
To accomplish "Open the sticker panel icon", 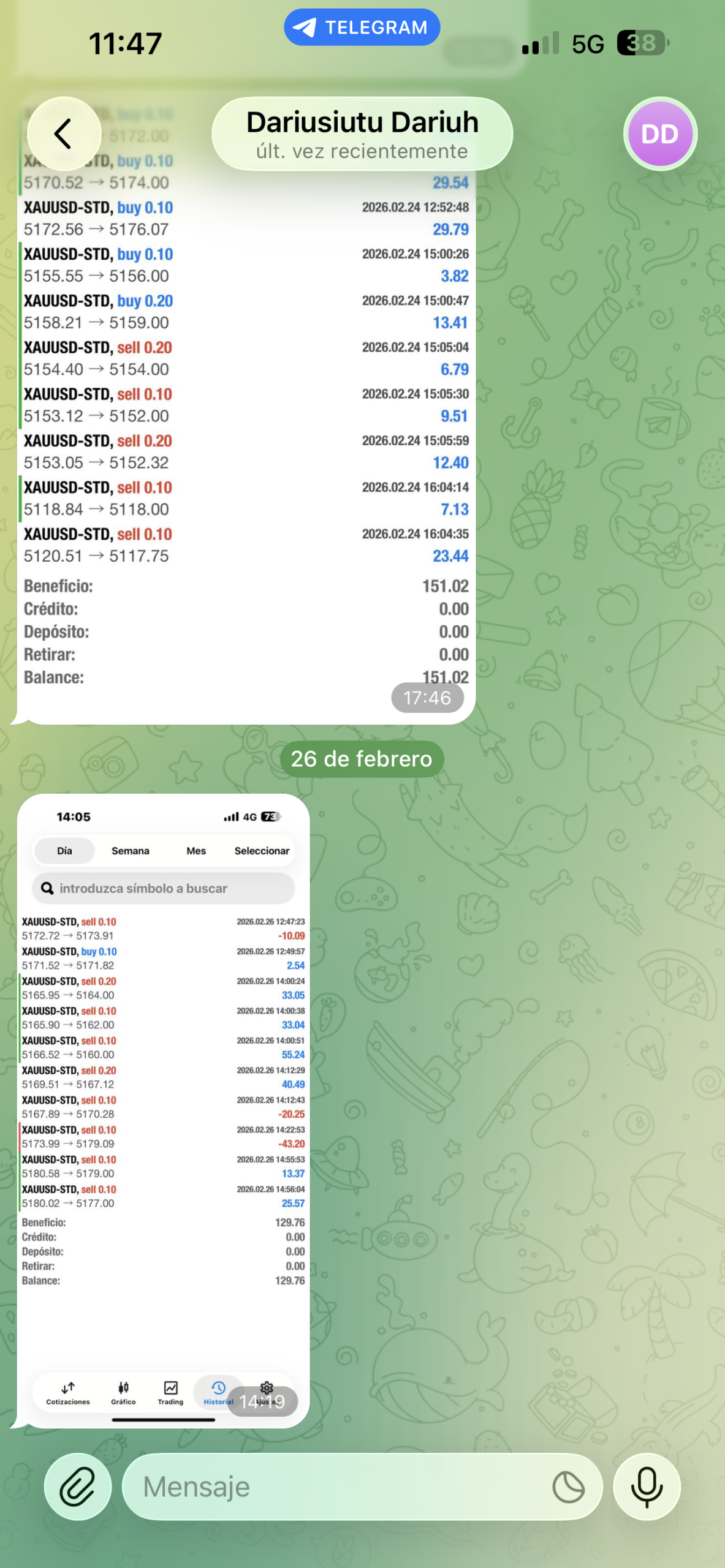I will point(568,1487).
